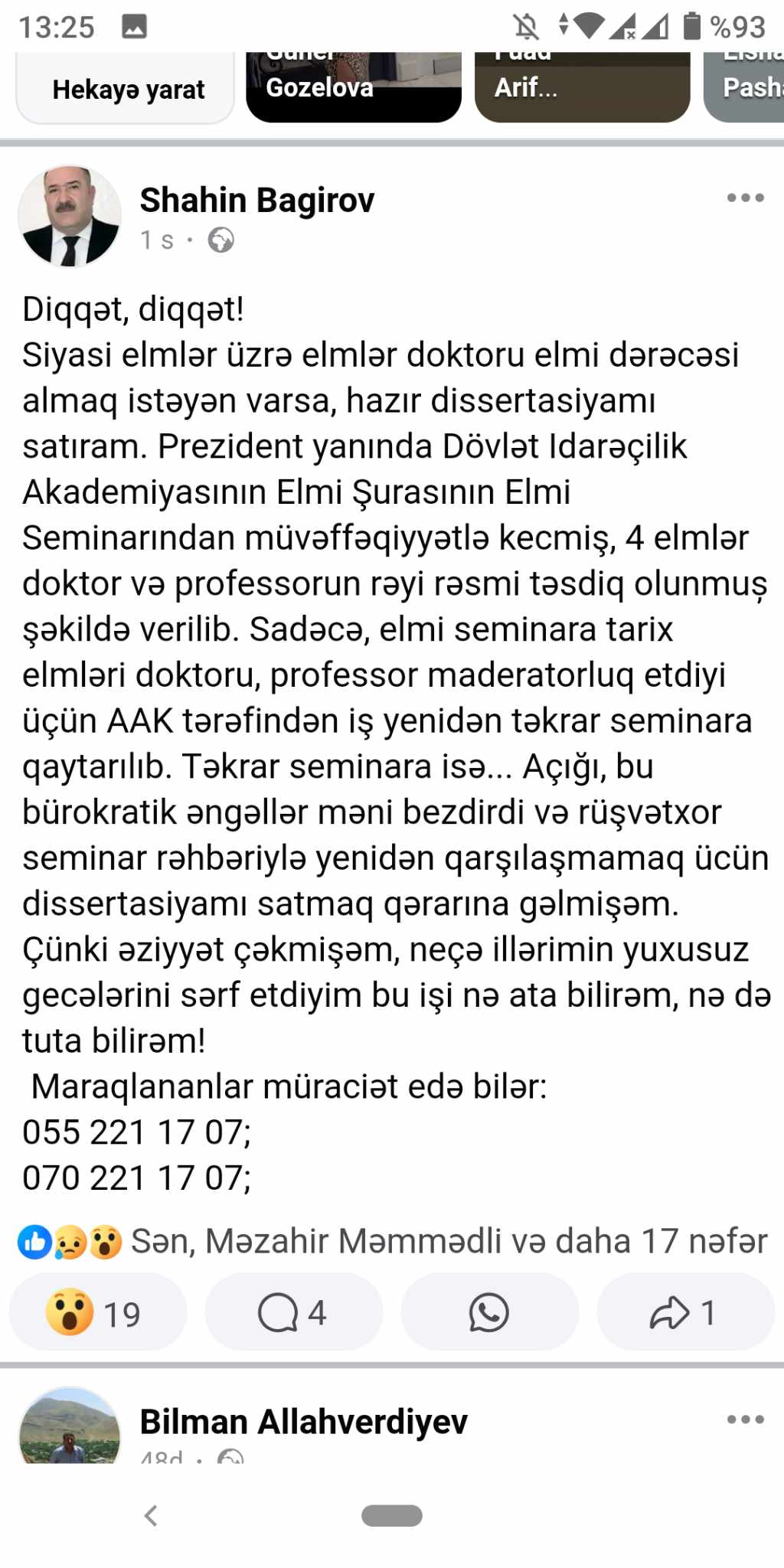Open options menu on Bilman Allahverdiyev's post
784x1568 pixels.
[x=745, y=1419]
